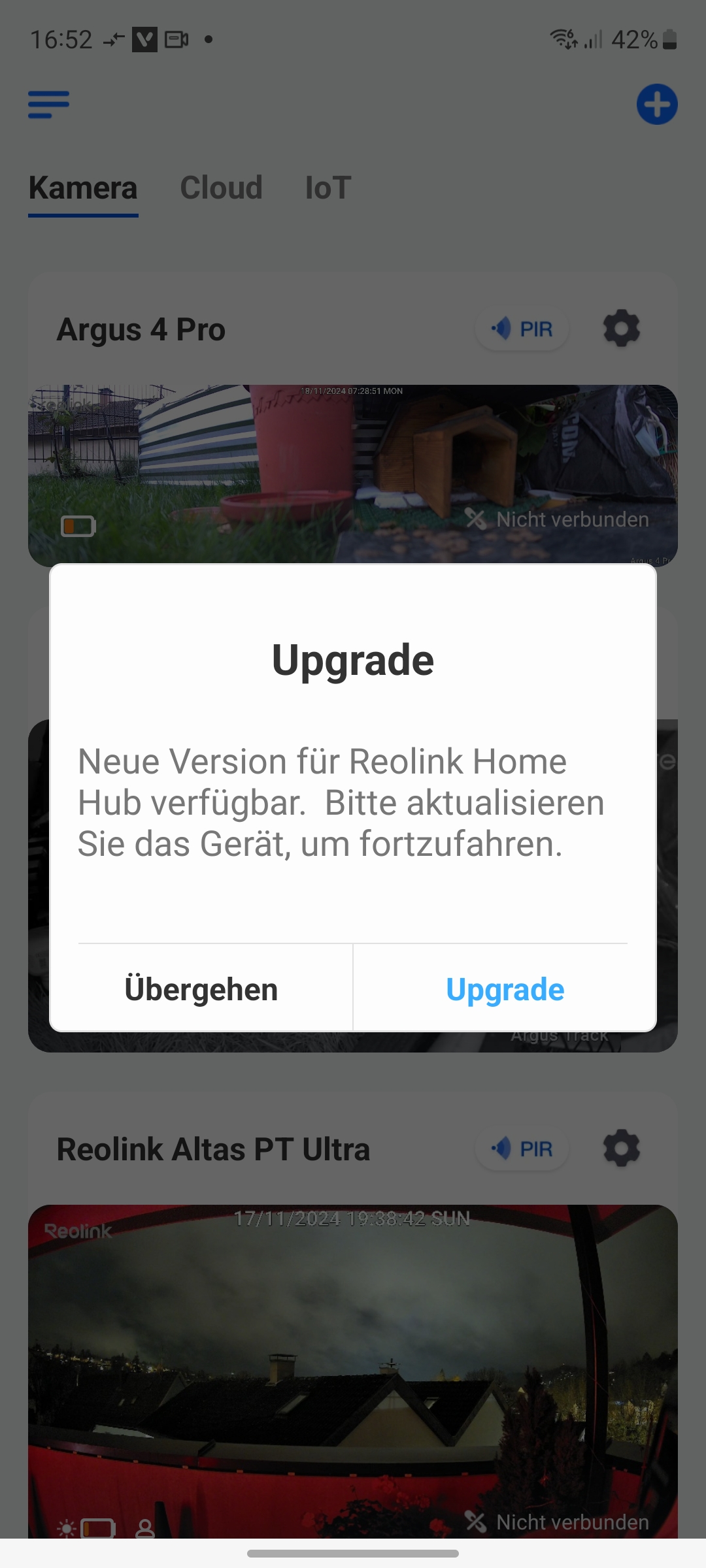The image size is (706, 1568).
Task: Open the Argus 4 Pro camera preview
Action: pos(353,474)
